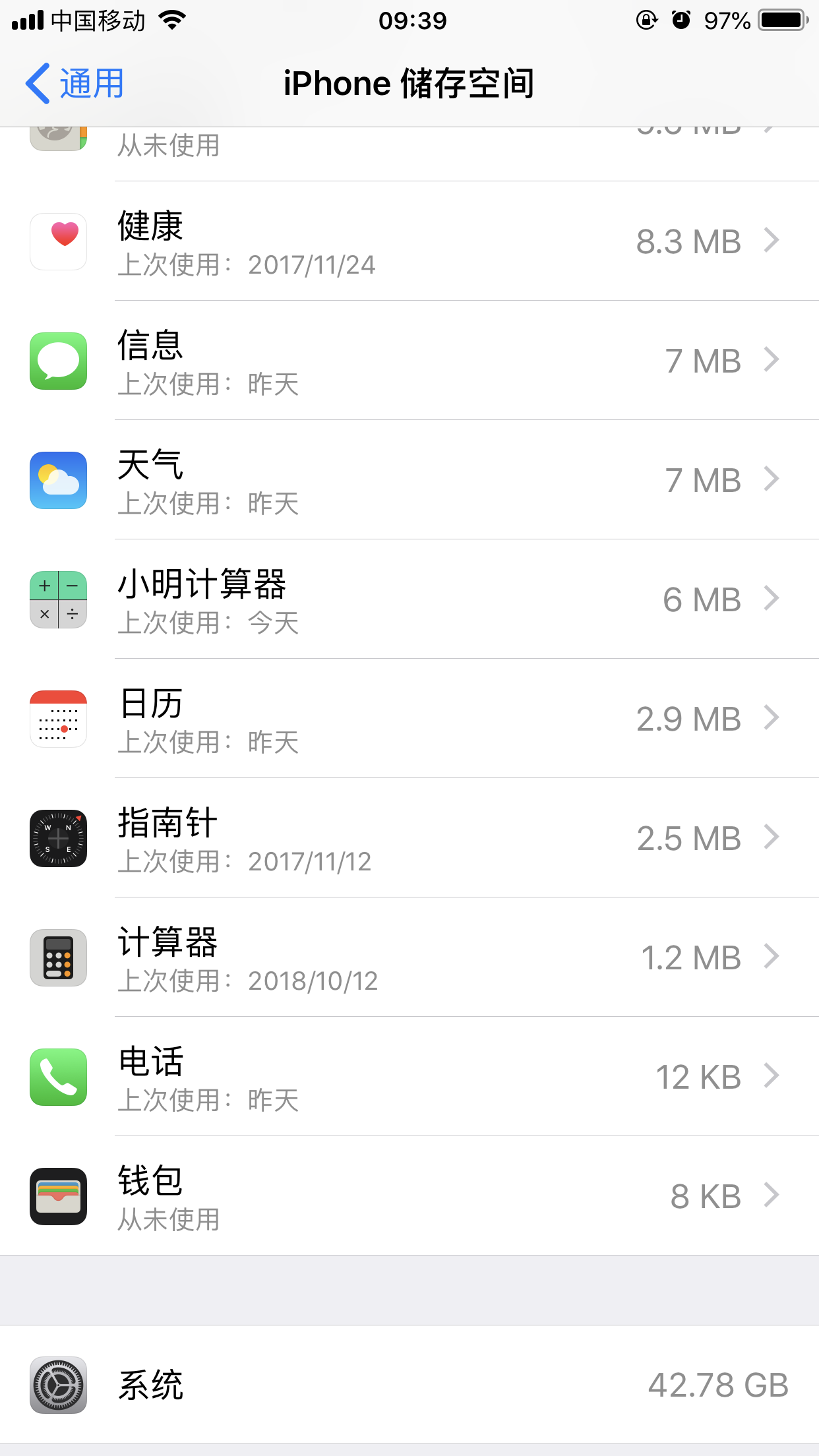
Task: View 计算器 1.2 MB storage row
Action: (x=409, y=957)
